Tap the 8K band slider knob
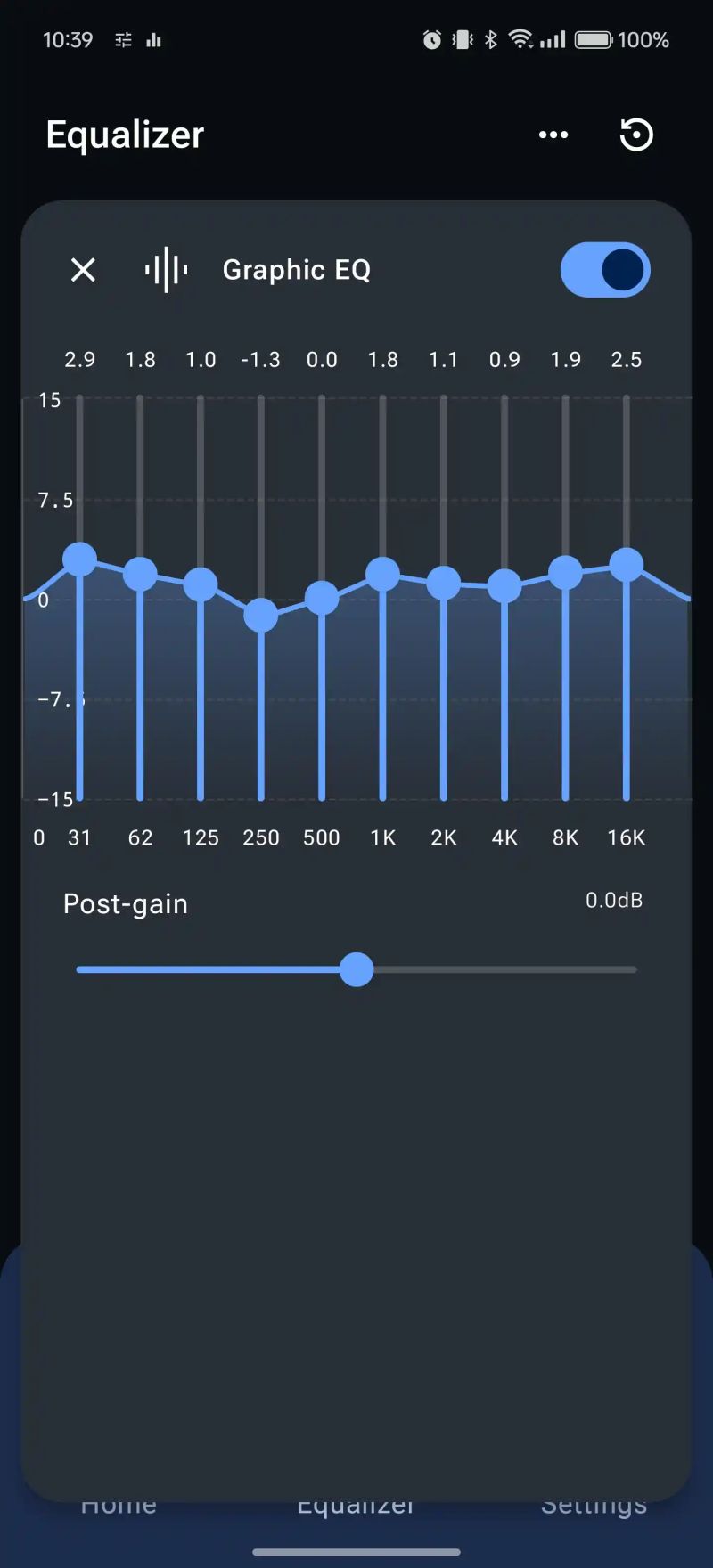 565,573
